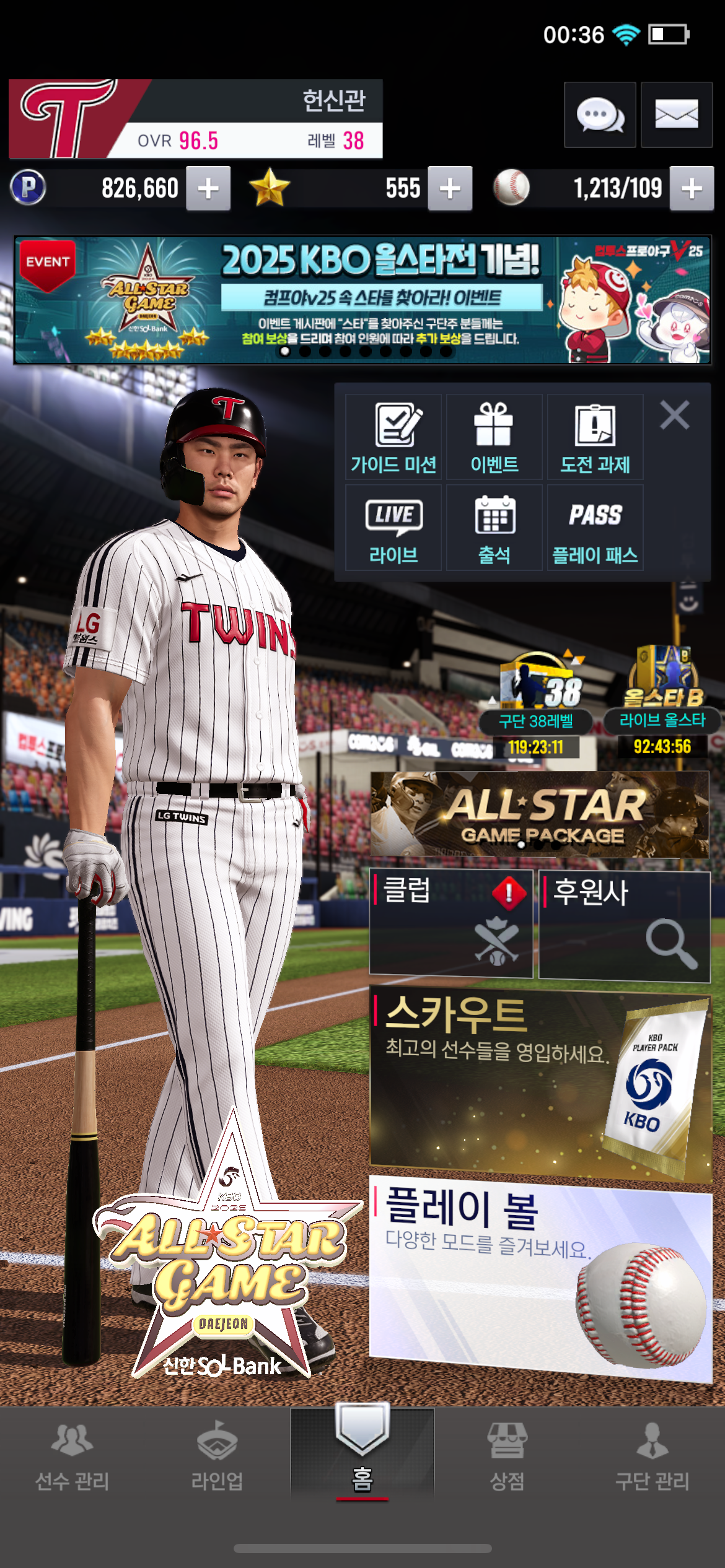Open the mailbox envelope icon

676,115
